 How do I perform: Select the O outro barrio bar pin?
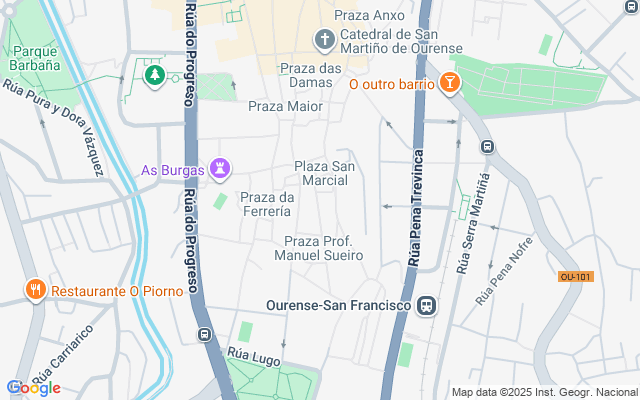pos(449,84)
